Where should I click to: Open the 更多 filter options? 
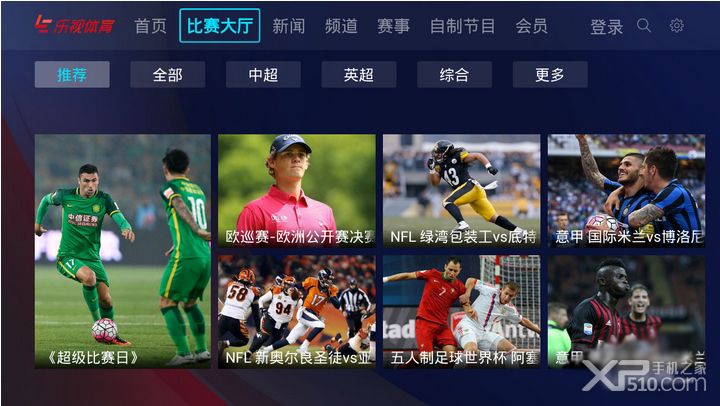550,75
